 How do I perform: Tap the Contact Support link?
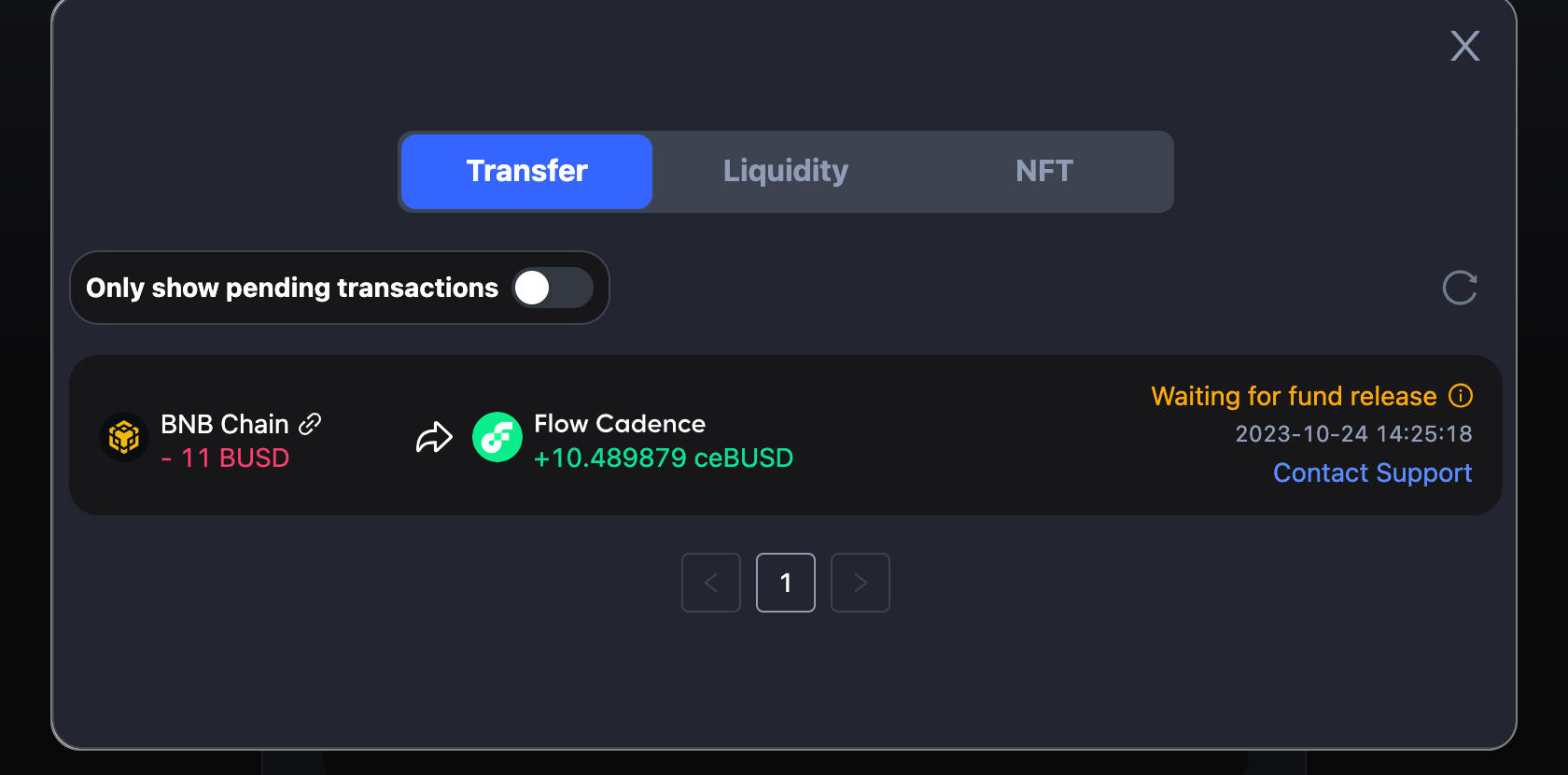pos(1372,473)
